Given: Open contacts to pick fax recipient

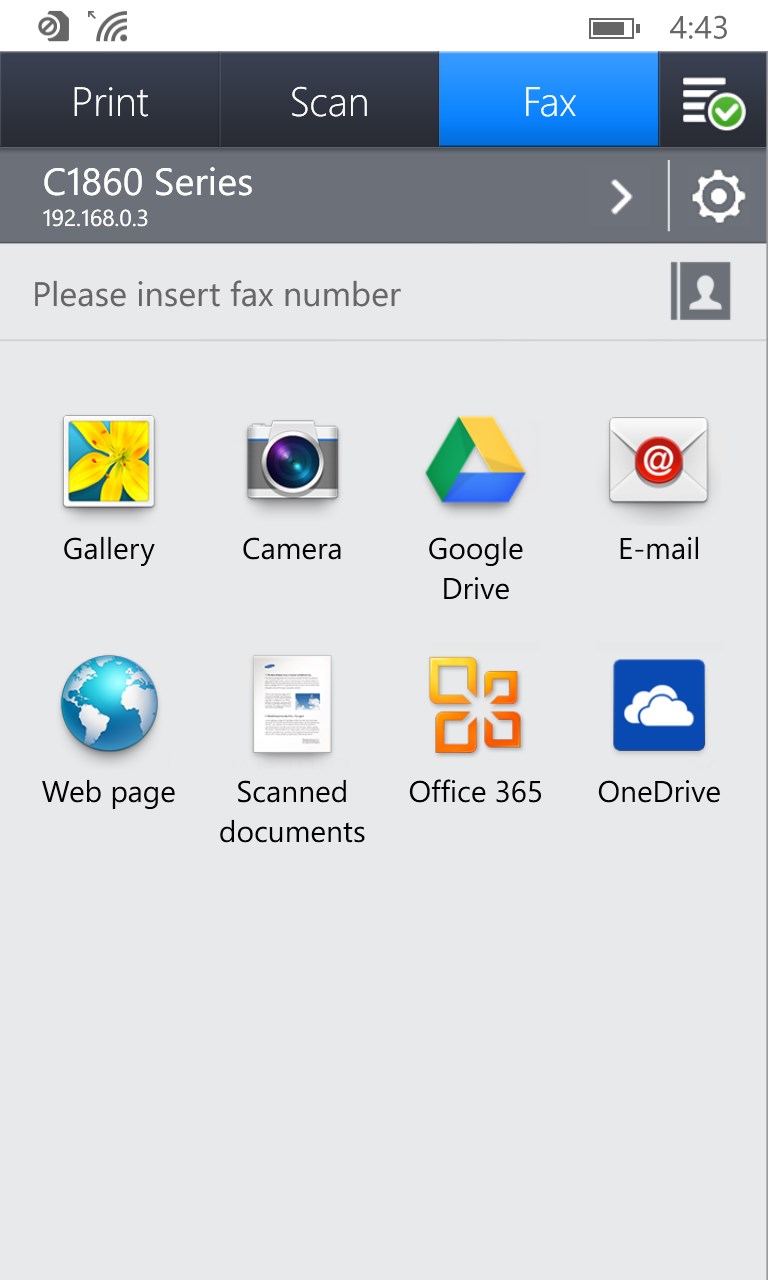Looking at the screenshot, I should click(701, 292).
